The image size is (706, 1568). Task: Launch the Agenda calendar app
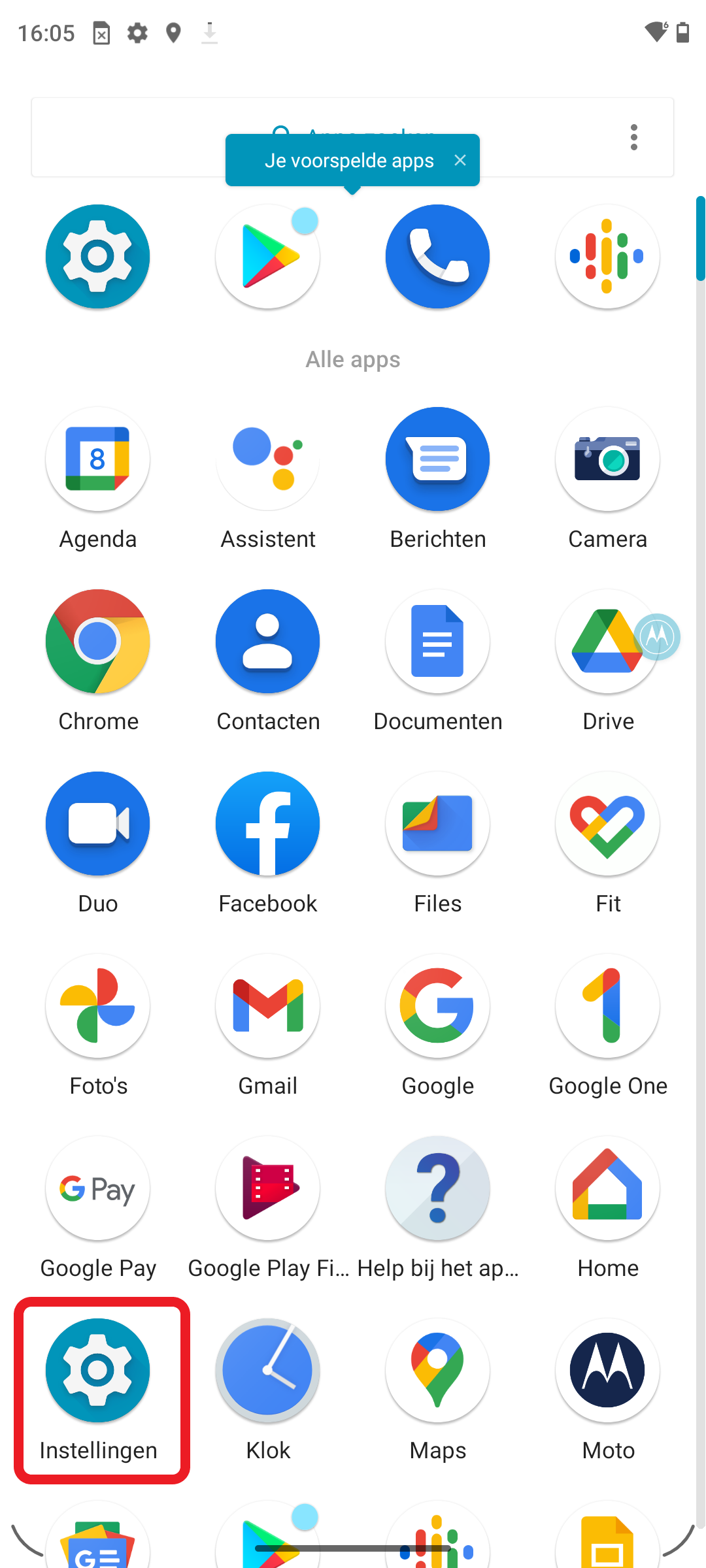(x=98, y=459)
